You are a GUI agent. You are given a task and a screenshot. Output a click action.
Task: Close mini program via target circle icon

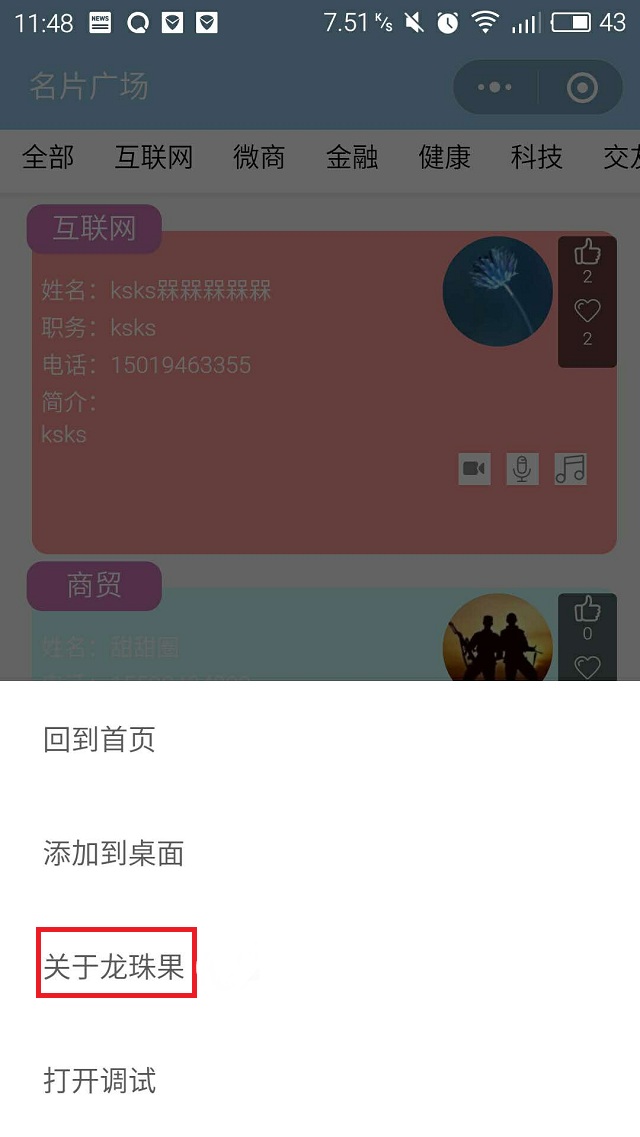(582, 88)
